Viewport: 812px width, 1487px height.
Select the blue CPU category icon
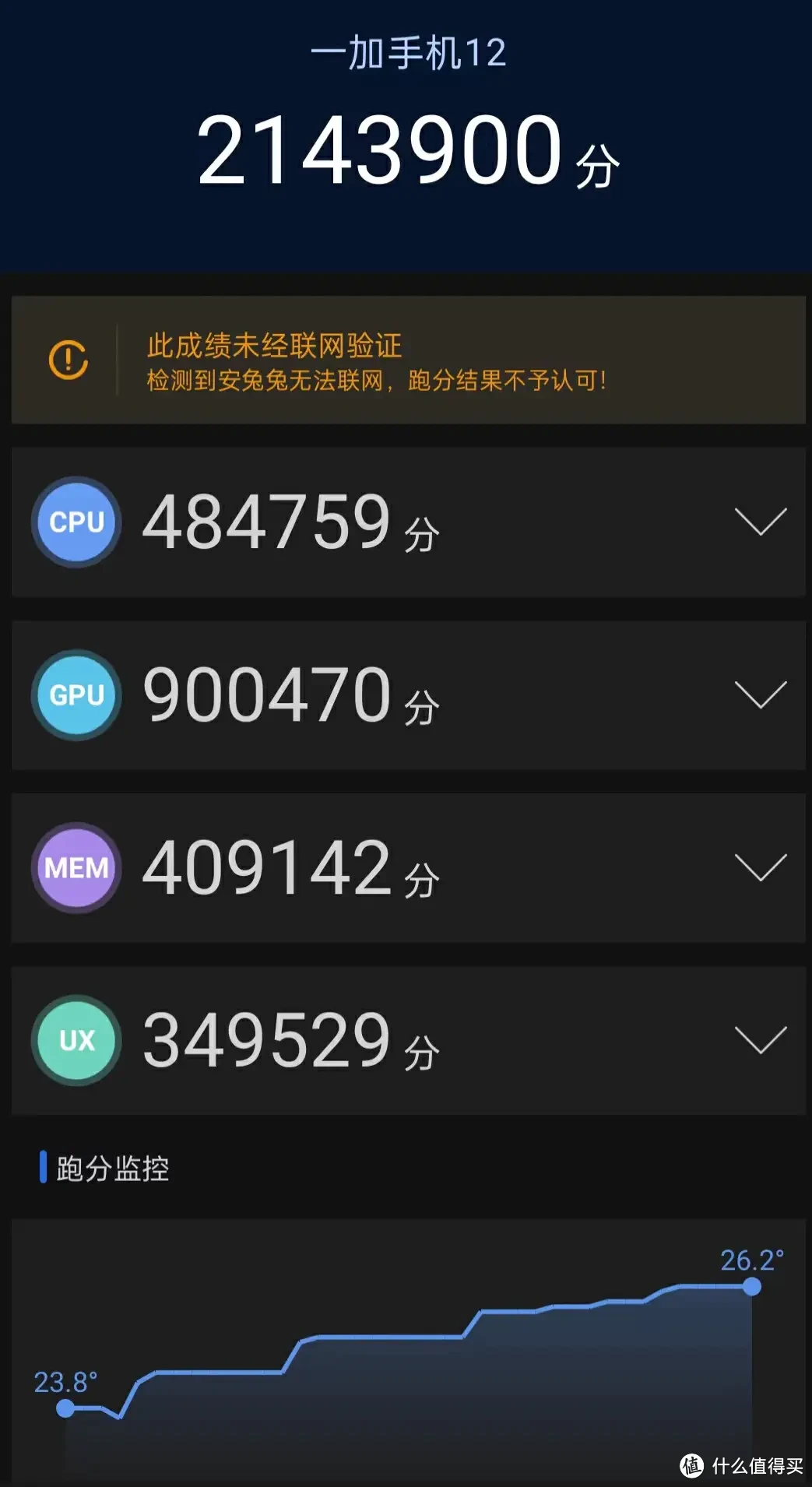[76, 521]
